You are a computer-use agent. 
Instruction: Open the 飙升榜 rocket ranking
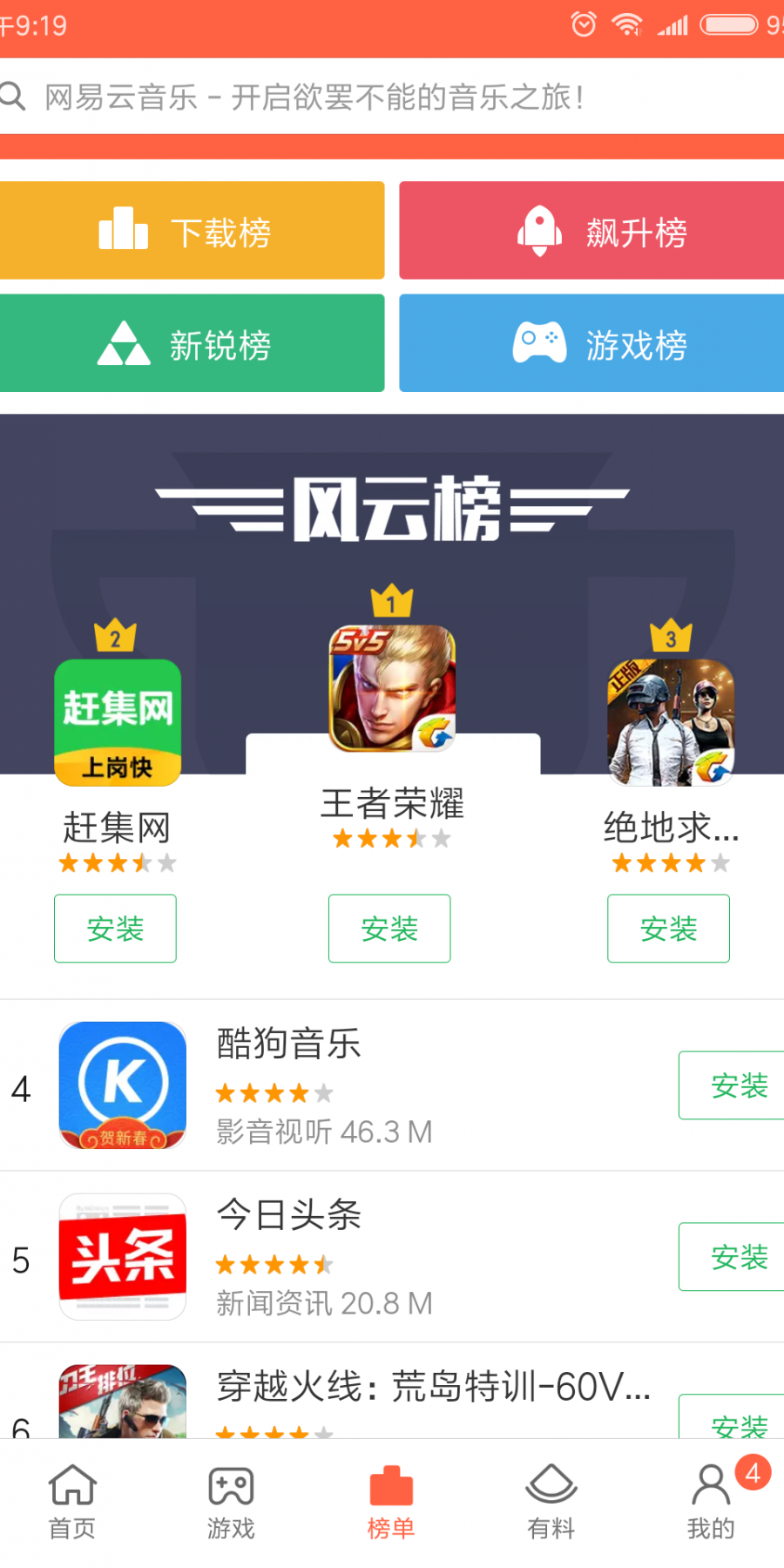591,230
